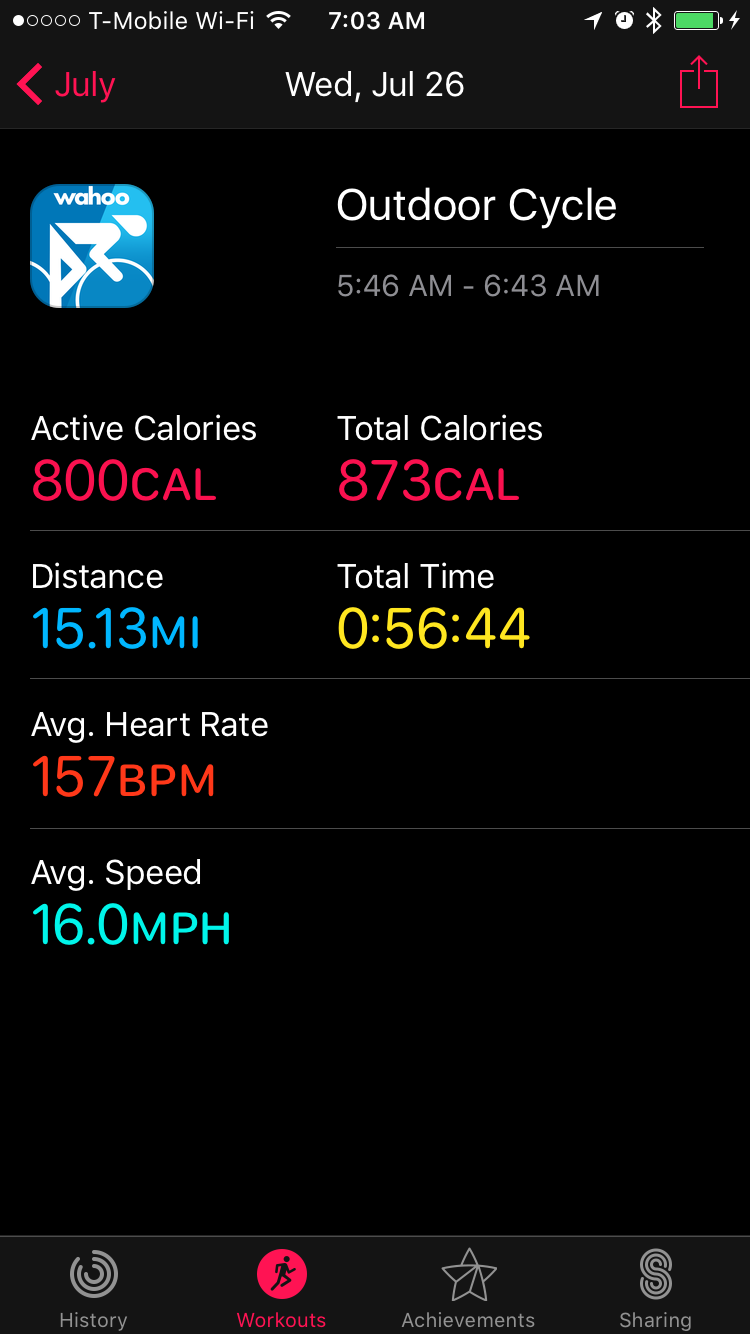Image resolution: width=750 pixels, height=1334 pixels.
Task: Switch to the History tab
Action: coord(93,1289)
